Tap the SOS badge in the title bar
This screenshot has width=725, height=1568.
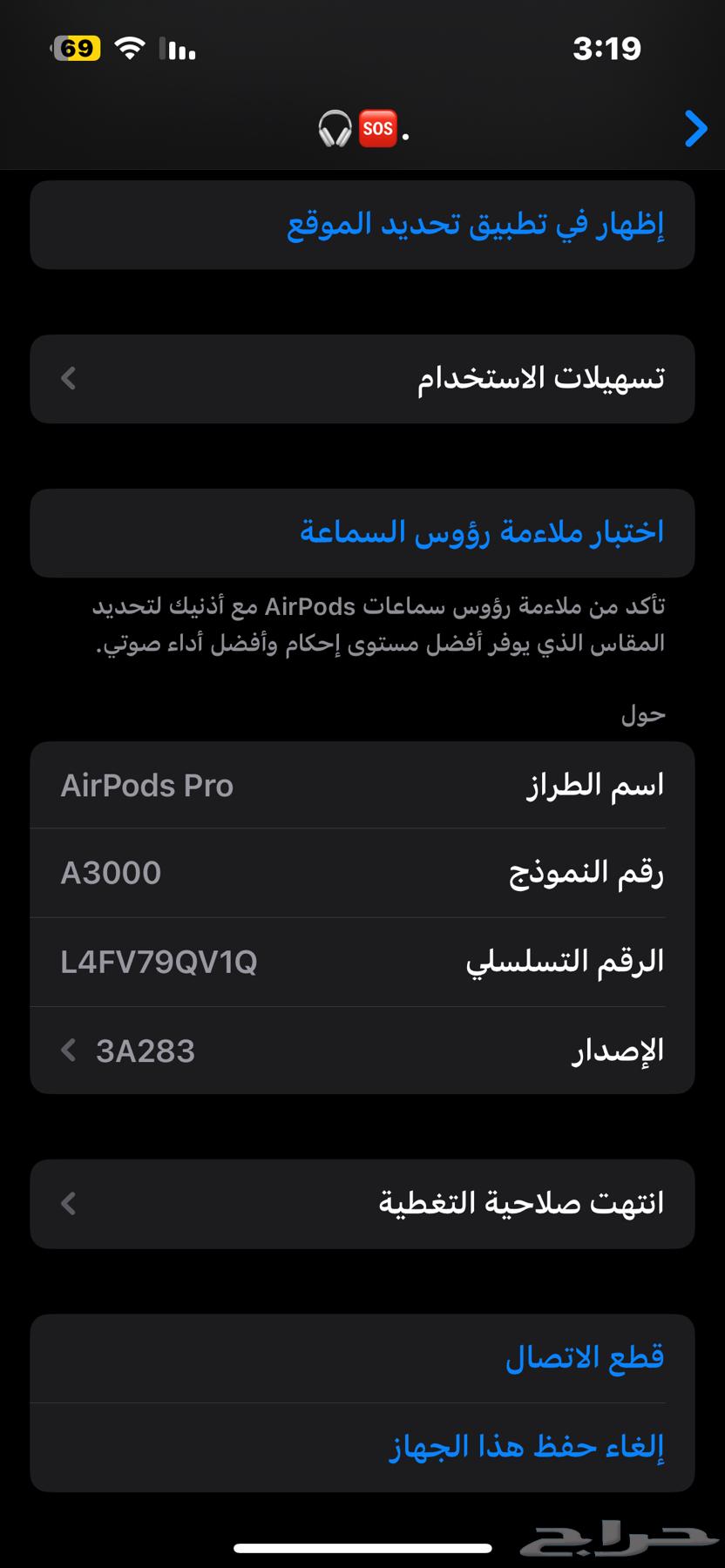[x=377, y=129]
